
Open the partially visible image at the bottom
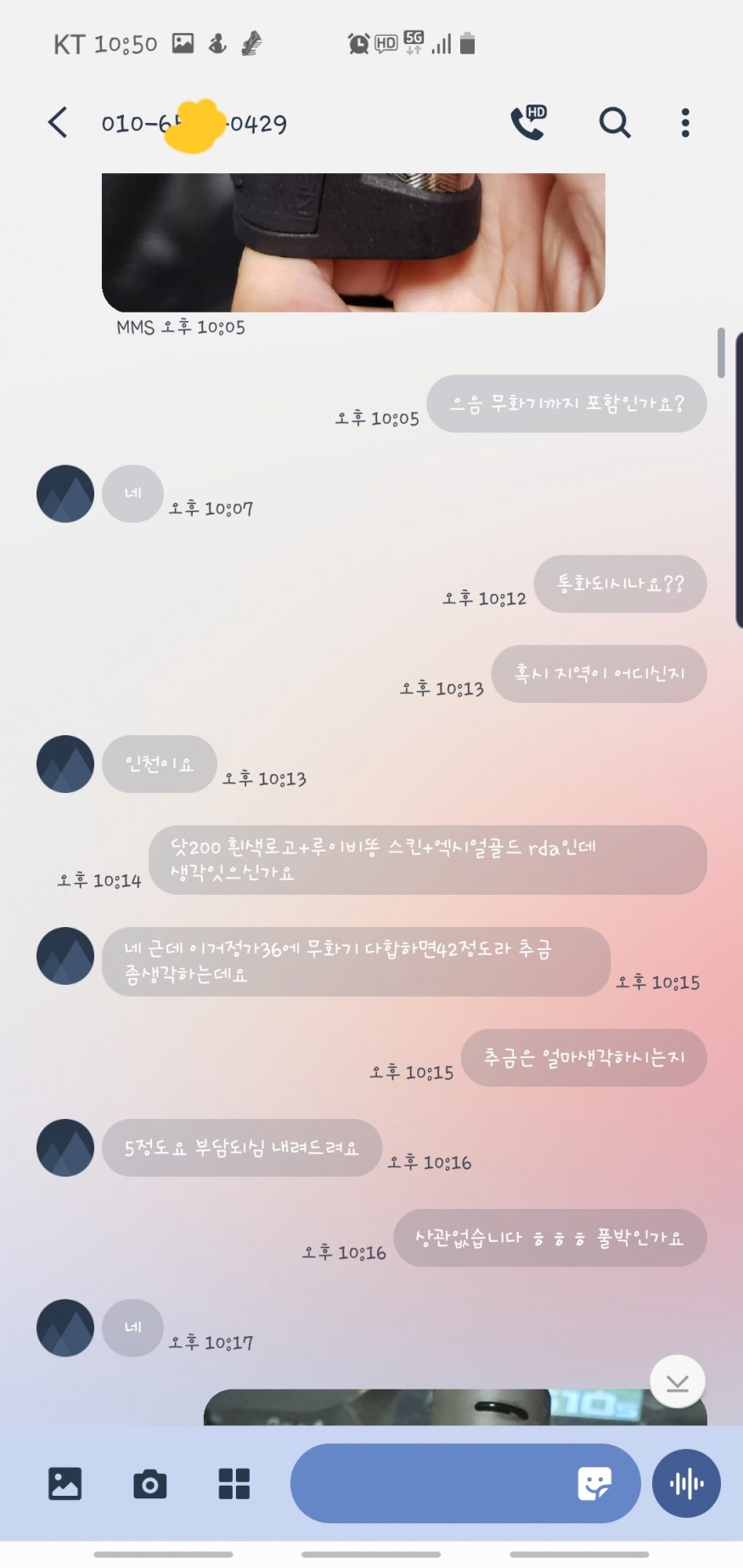click(x=454, y=1407)
